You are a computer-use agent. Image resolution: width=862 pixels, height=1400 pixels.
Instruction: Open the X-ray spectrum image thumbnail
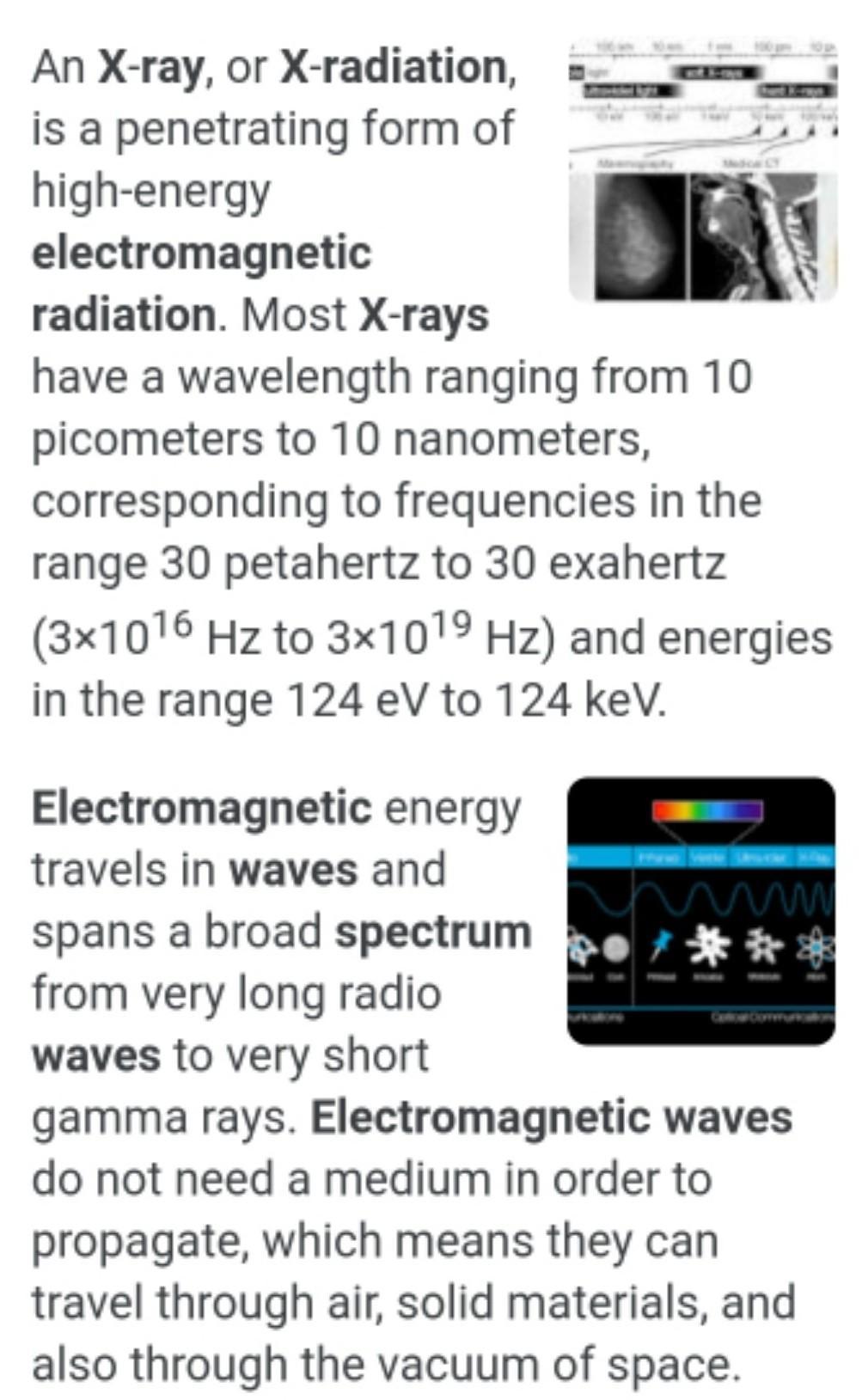[702, 168]
